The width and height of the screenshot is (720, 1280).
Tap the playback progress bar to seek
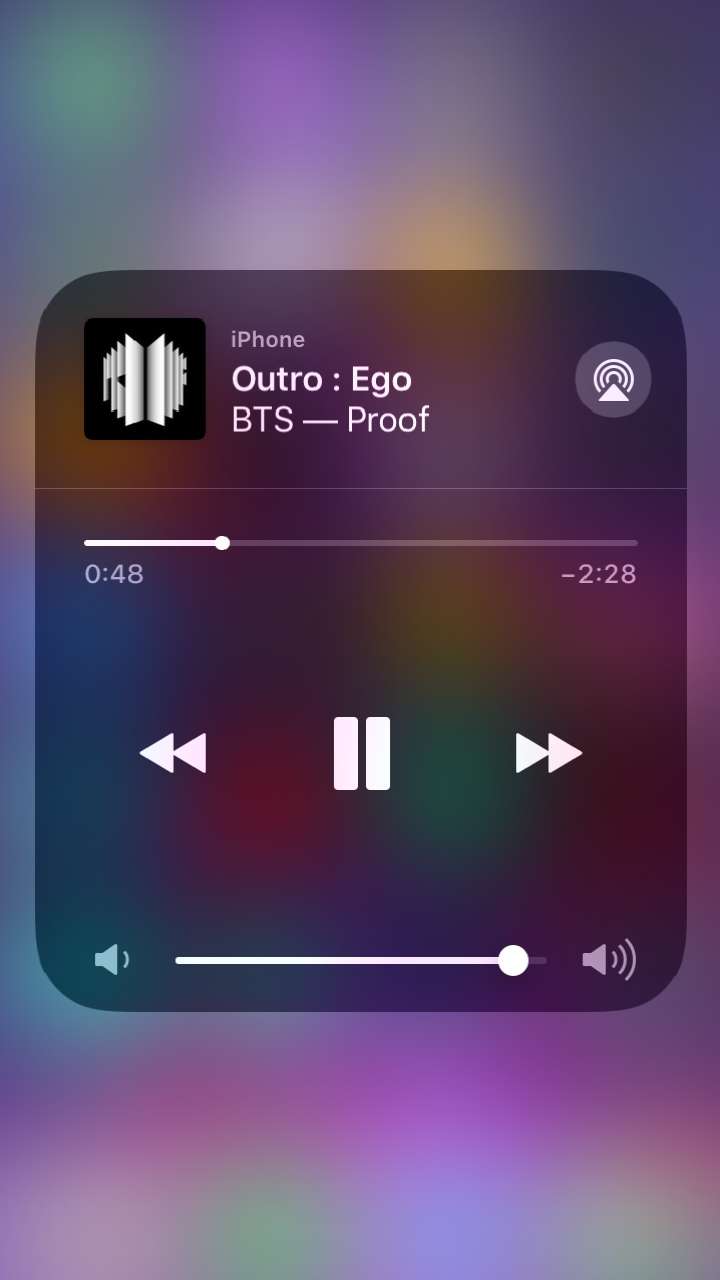pos(360,543)
